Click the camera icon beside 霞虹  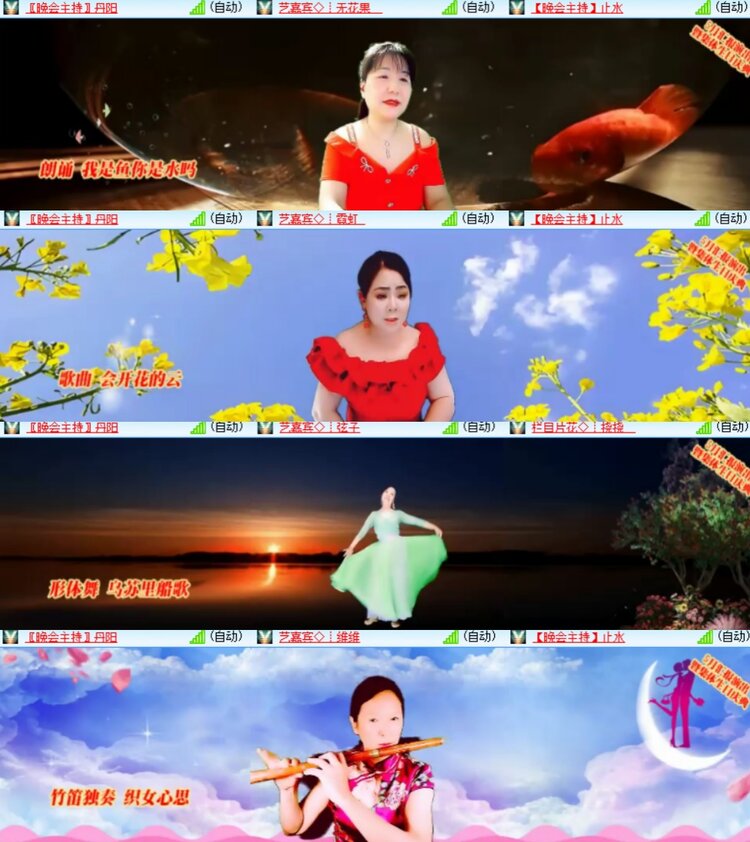[x=263, y=217]
